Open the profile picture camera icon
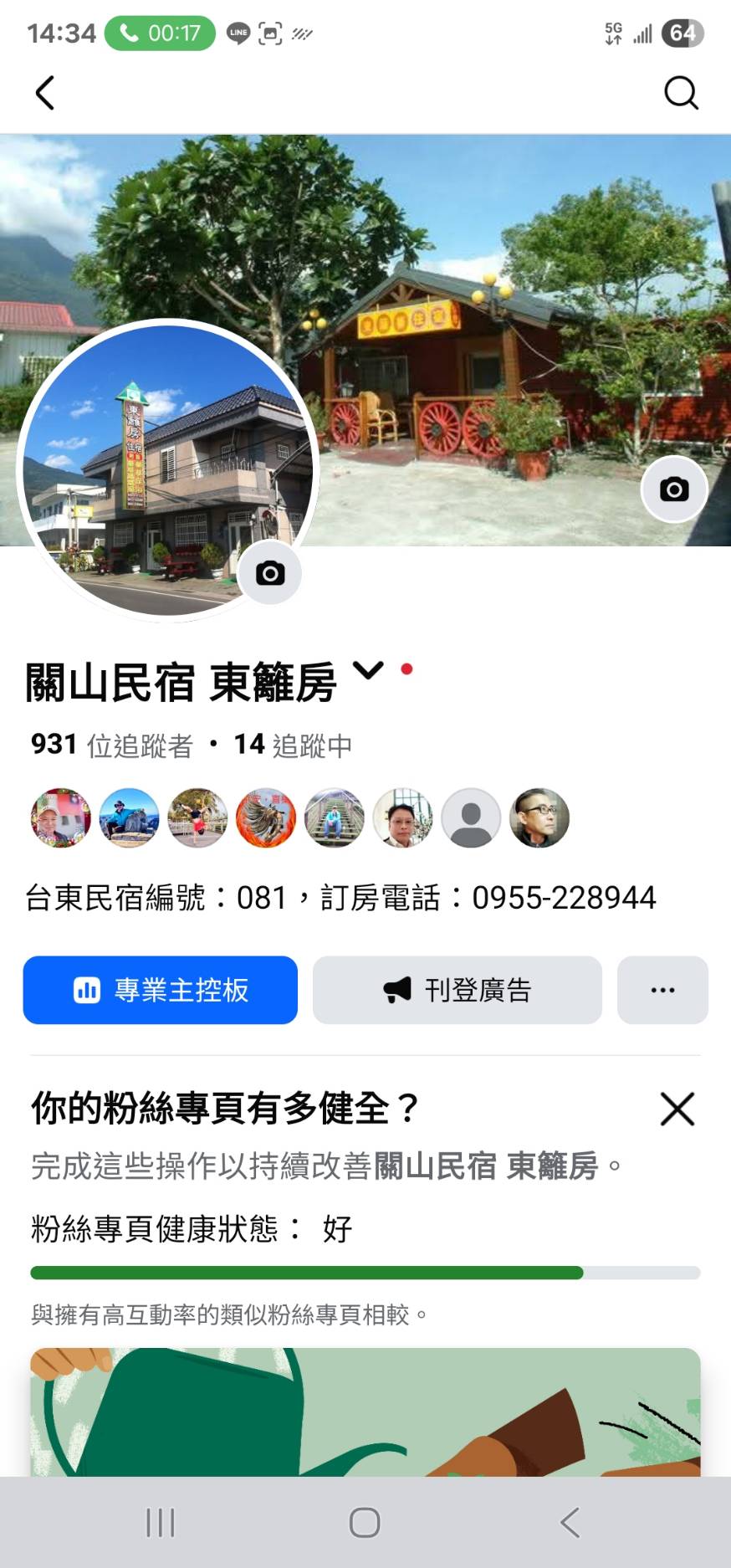Screen dimensions: 731x1568 point(268,571)
